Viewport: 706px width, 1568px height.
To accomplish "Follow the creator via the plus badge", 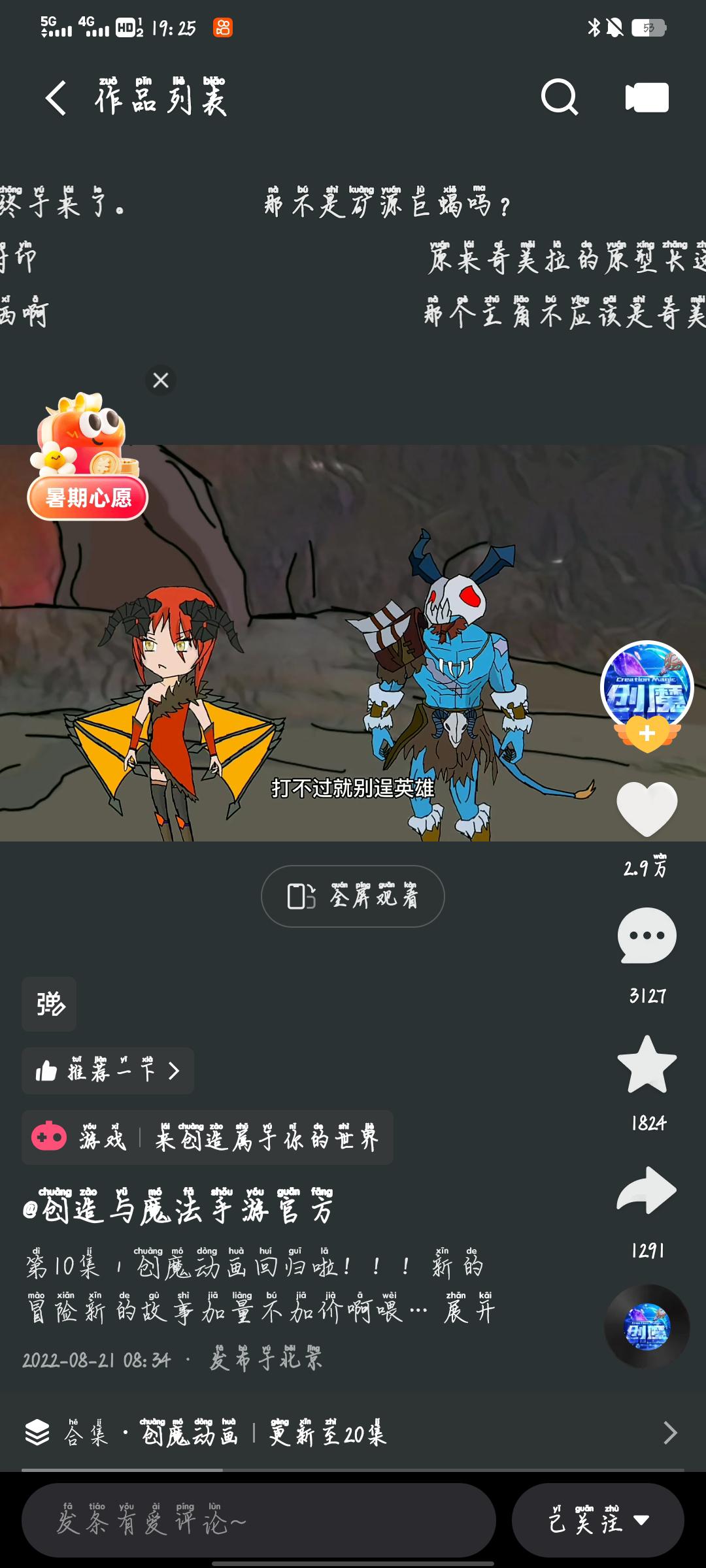I will click(647, 733).
